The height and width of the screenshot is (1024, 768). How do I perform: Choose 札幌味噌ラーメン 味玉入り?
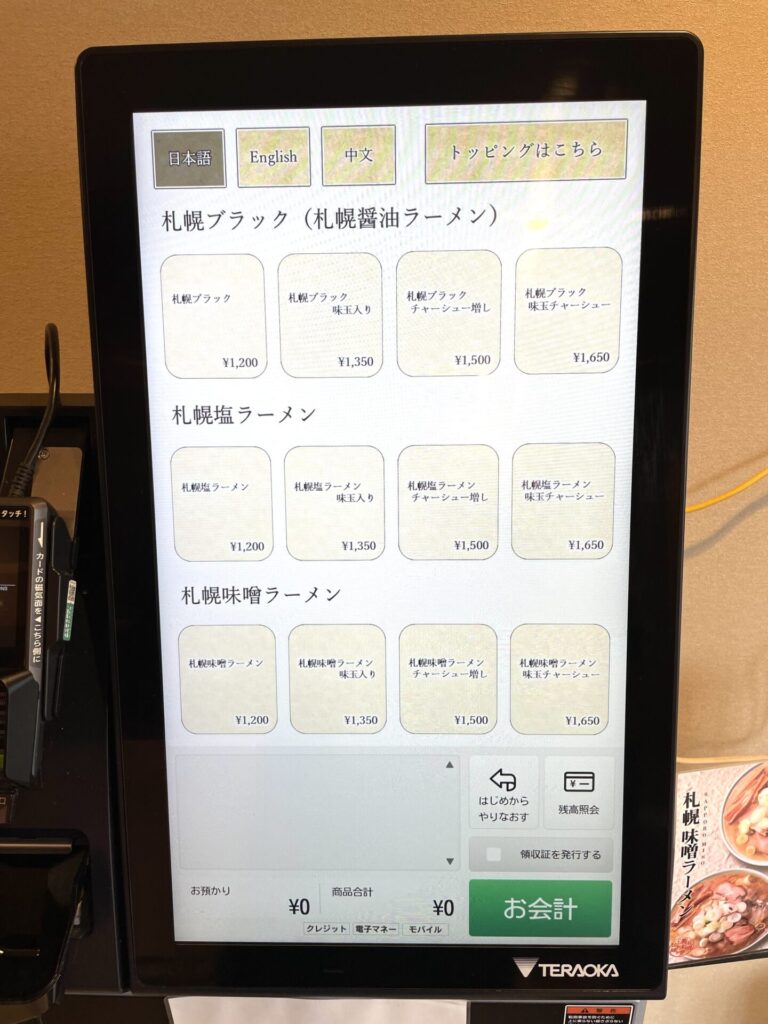coord(337,679)
